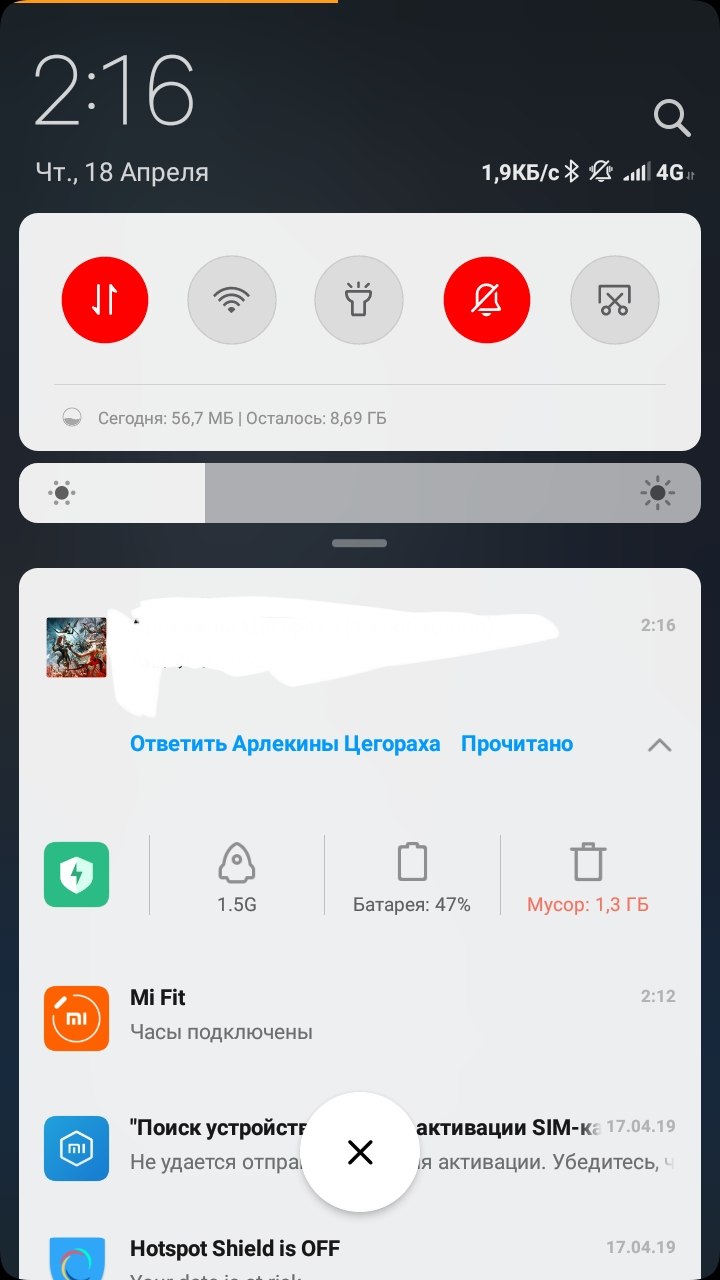Viewport: 720px width, 1280px height.
Task: Clean the trash labeled Мусор: 1,3 ГБ
Action: 588,875
